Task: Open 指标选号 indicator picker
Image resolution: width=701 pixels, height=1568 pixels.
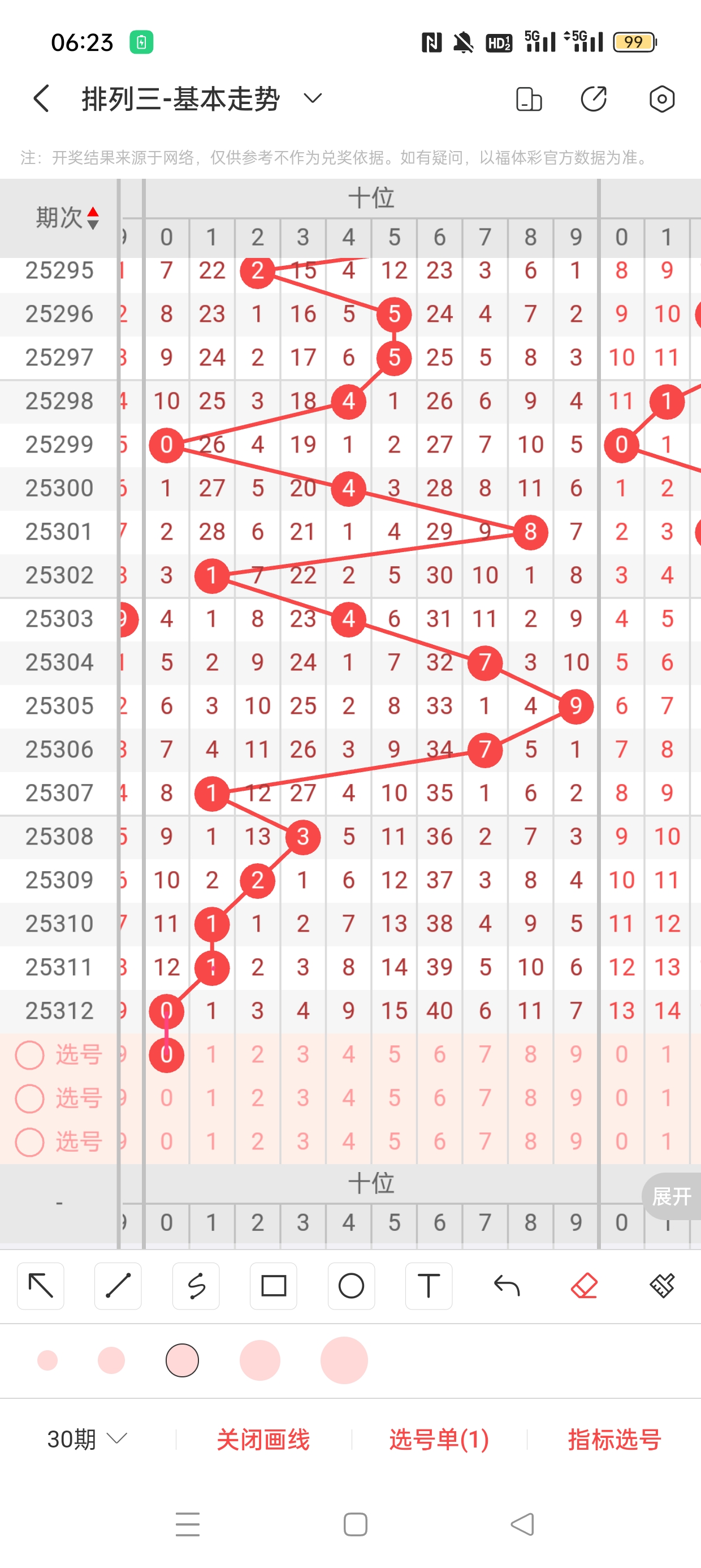Action: 614,1439
